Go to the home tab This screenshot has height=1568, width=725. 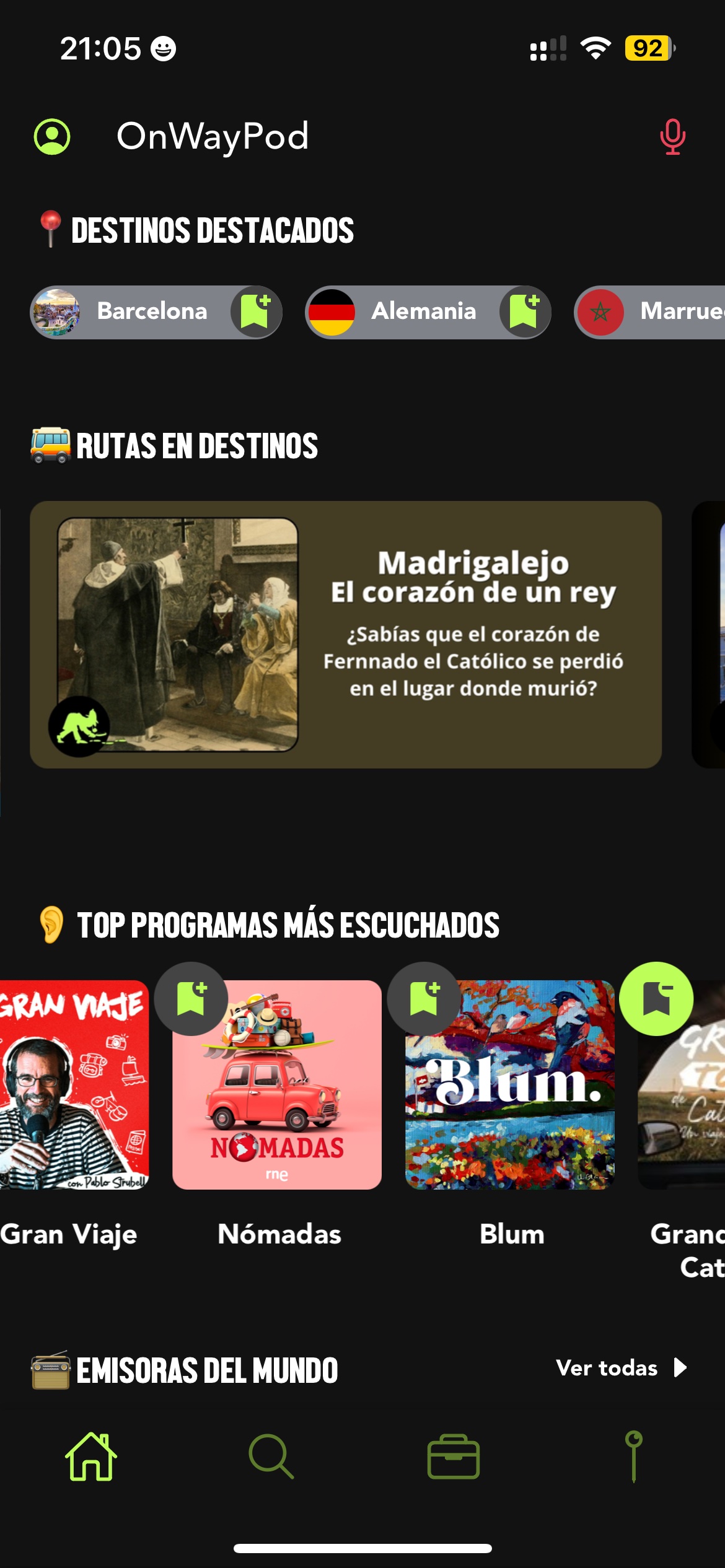91,1457
